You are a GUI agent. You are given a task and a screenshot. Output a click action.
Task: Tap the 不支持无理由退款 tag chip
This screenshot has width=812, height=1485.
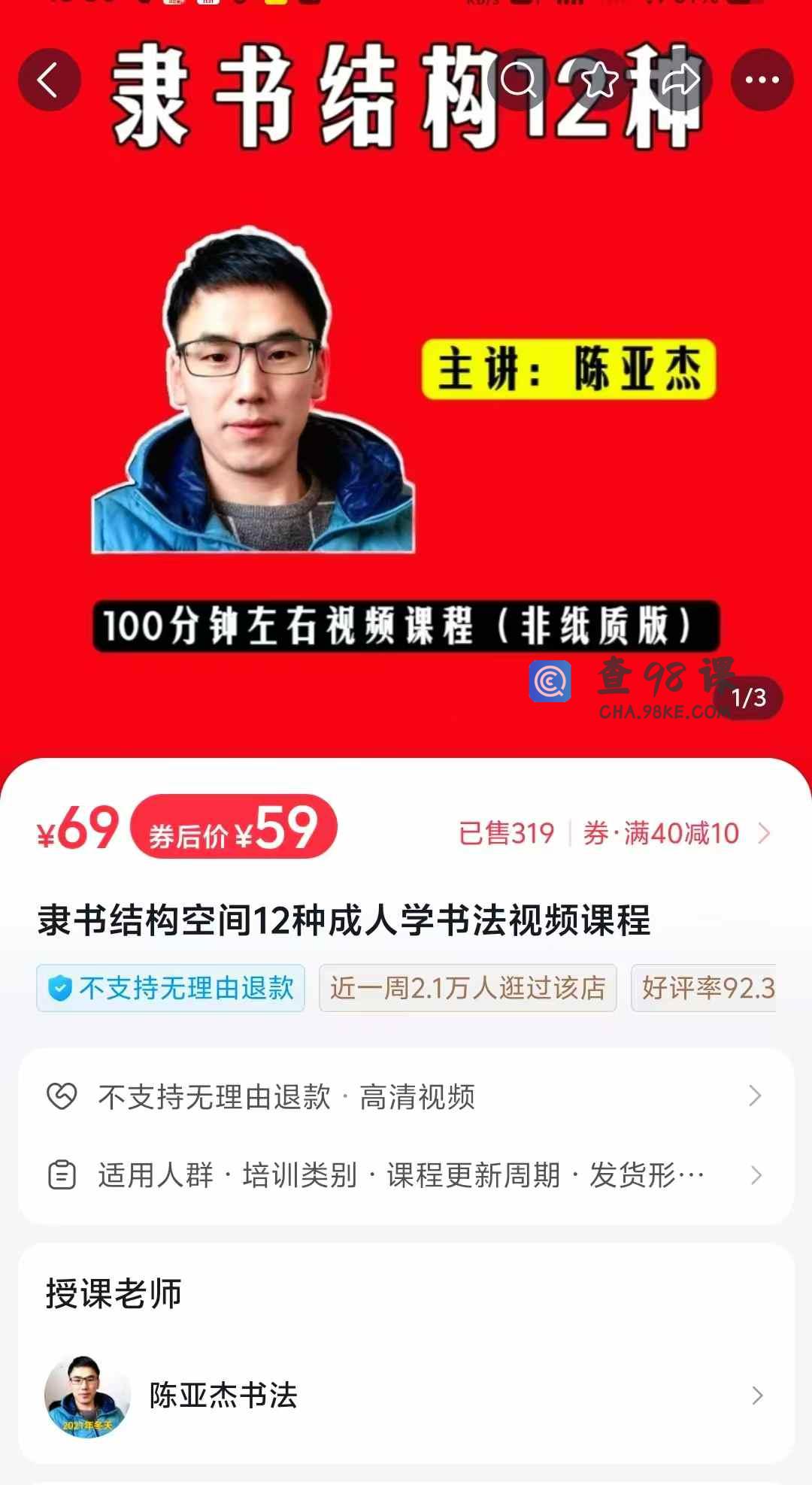pyautogui.click(x=171, y=988)
